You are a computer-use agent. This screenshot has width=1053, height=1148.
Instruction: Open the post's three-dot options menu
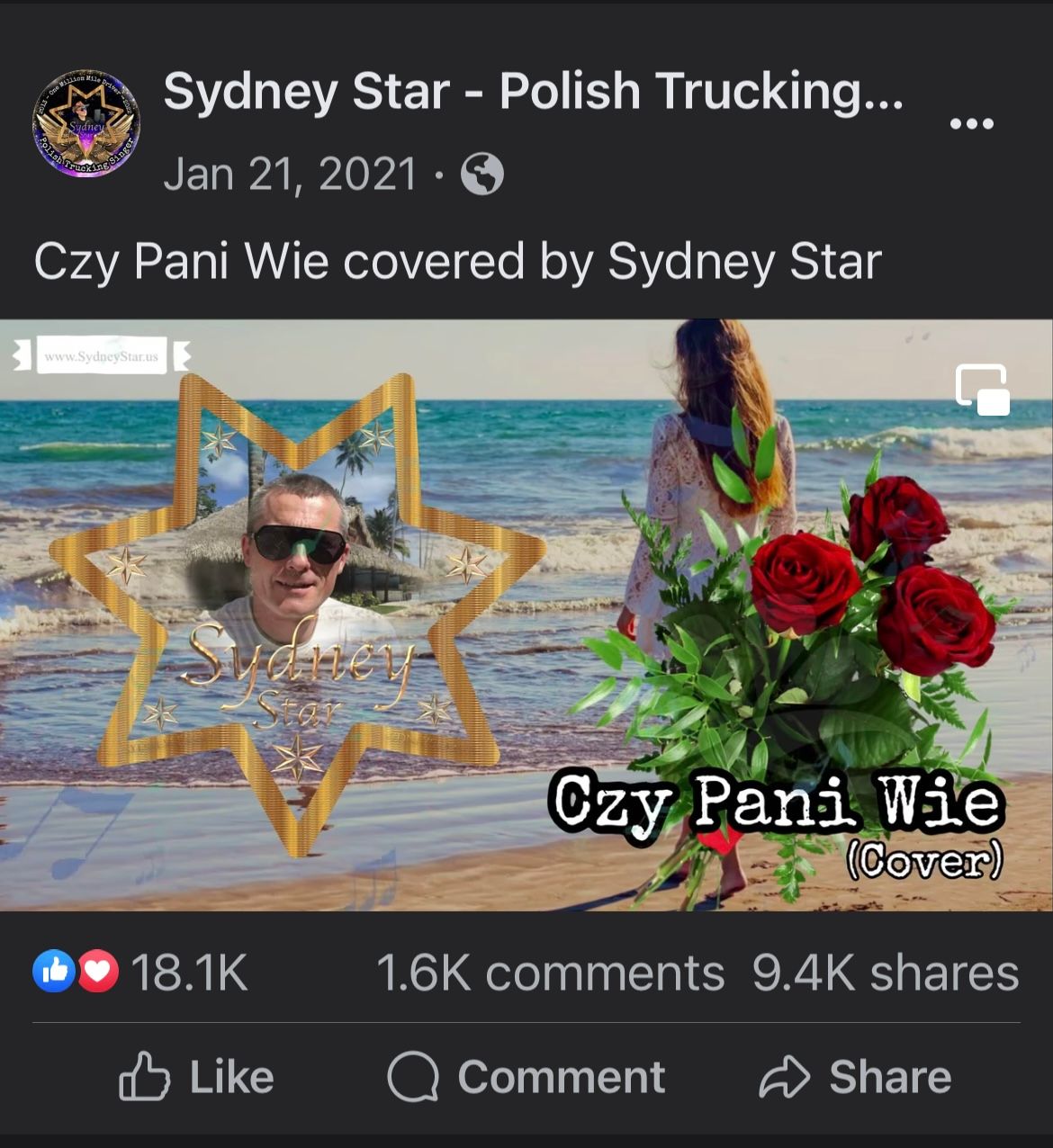coord(972,124)
